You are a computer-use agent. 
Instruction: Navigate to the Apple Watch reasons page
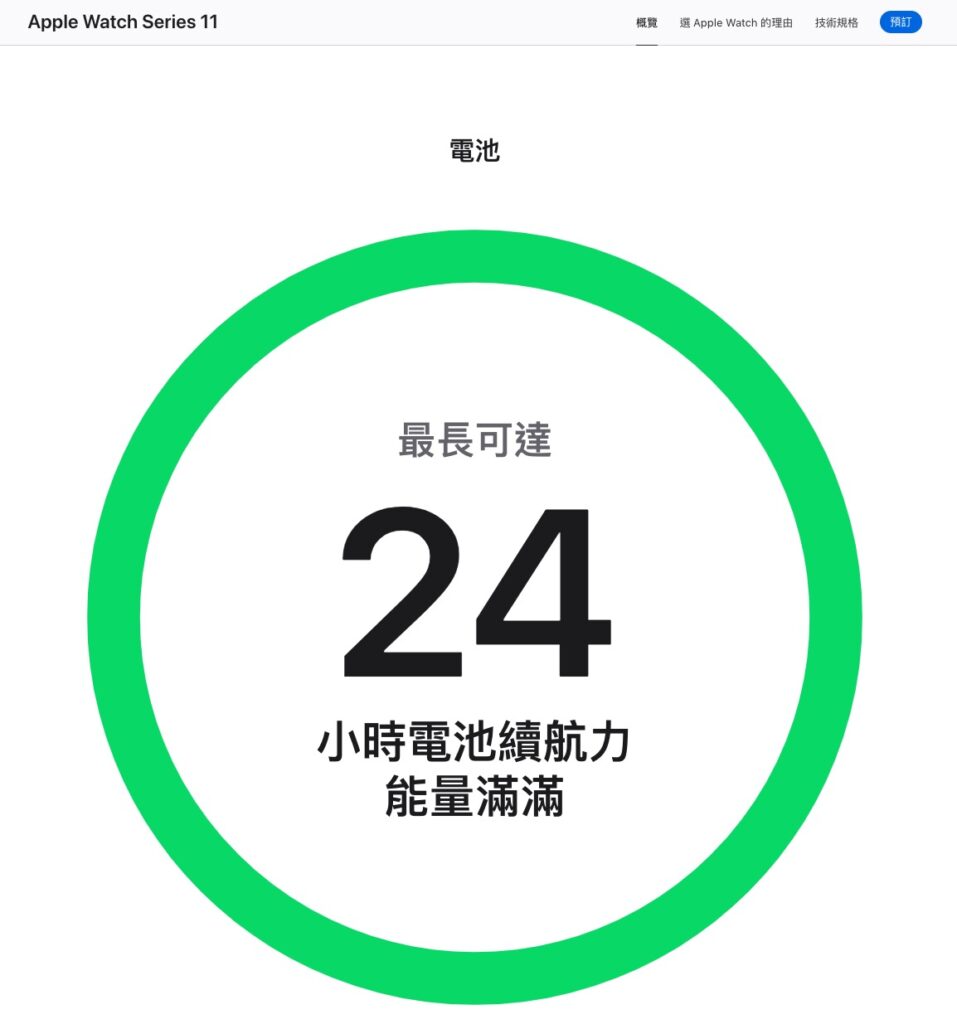[737, 22]
